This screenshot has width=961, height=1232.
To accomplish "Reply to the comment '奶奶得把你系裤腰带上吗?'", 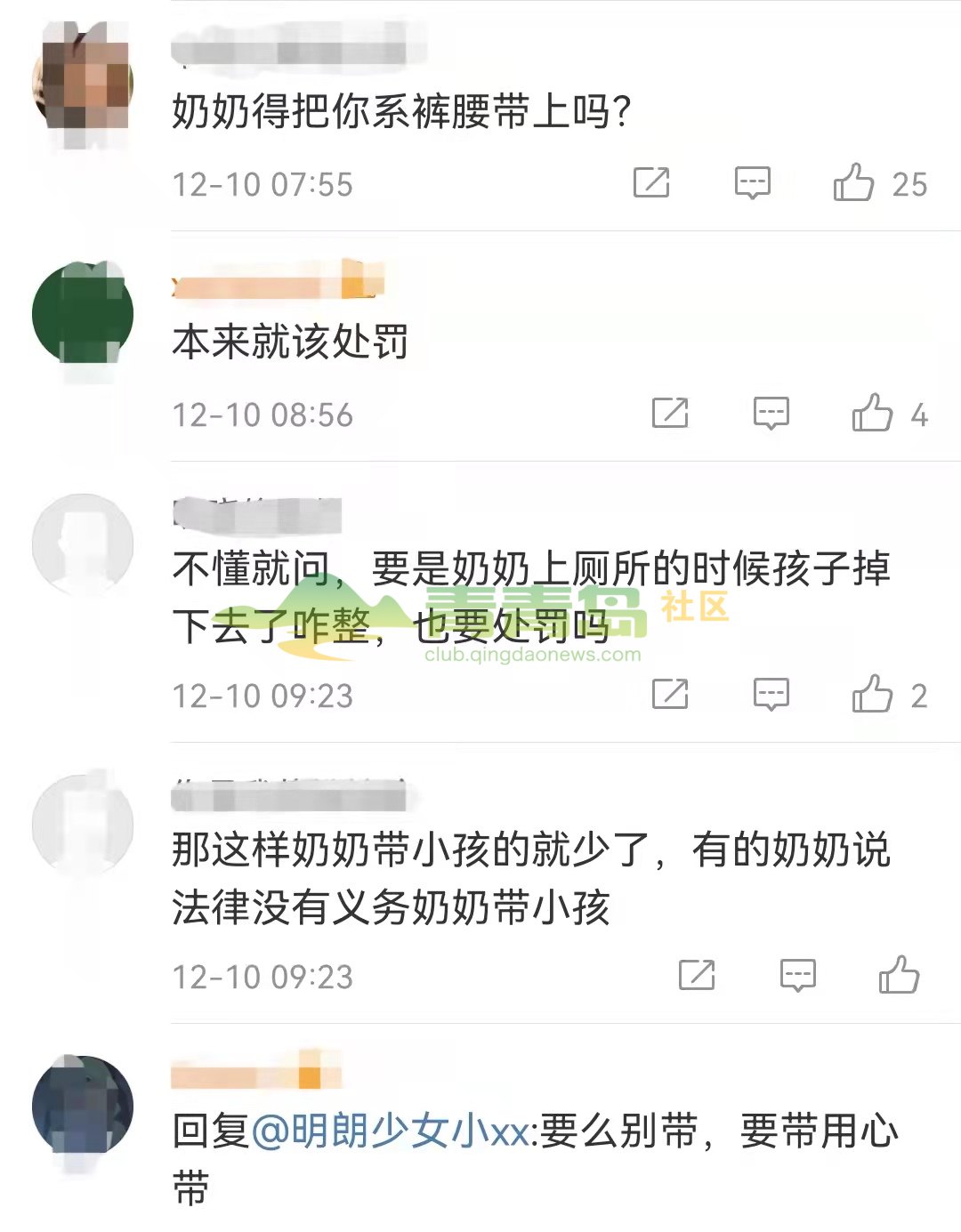I will [752, 182].
